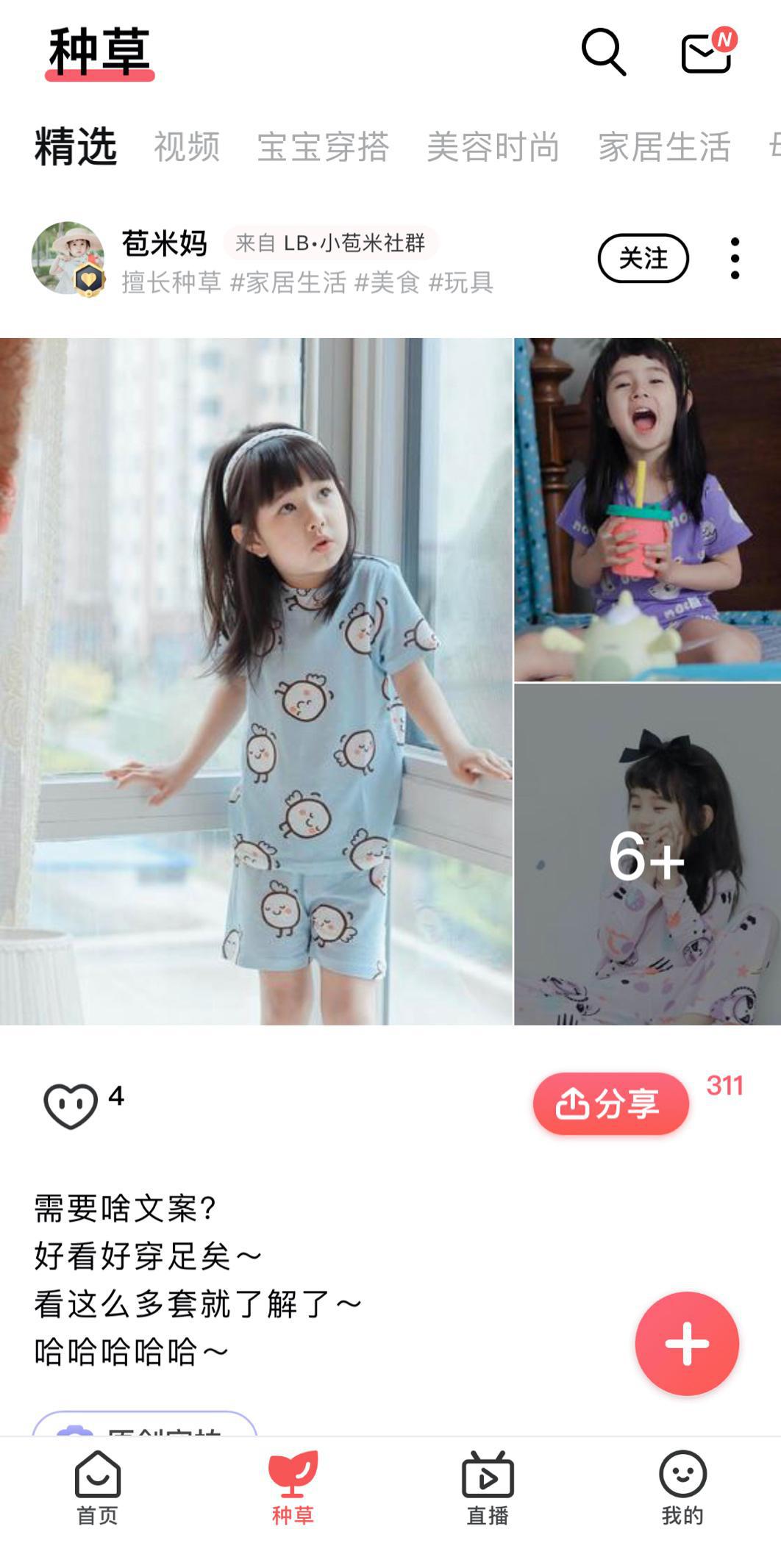
Task: Open 苞米妈's profile avatar
Action: point(68,258)
